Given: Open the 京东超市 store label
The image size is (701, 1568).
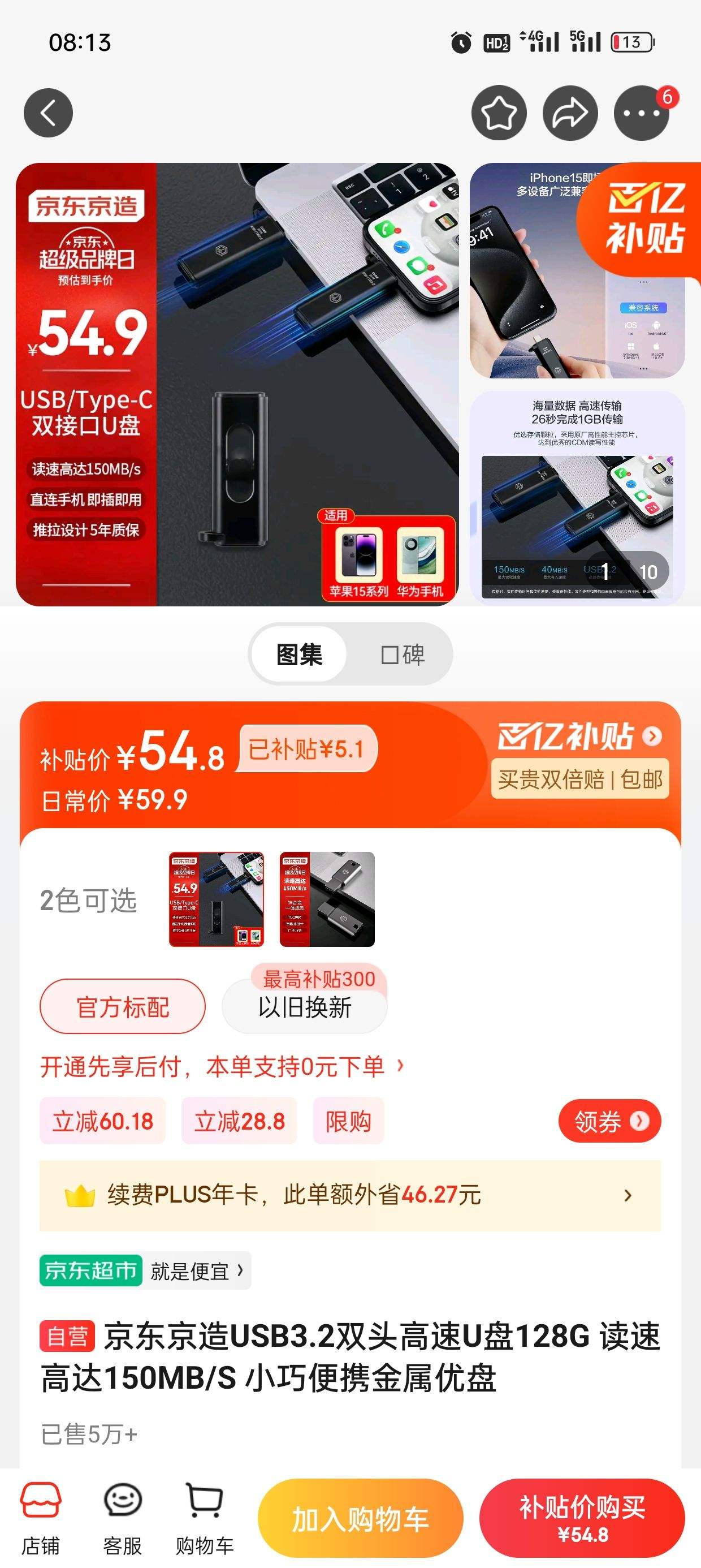Looking at the screenshot, I should coord(89,1270).
